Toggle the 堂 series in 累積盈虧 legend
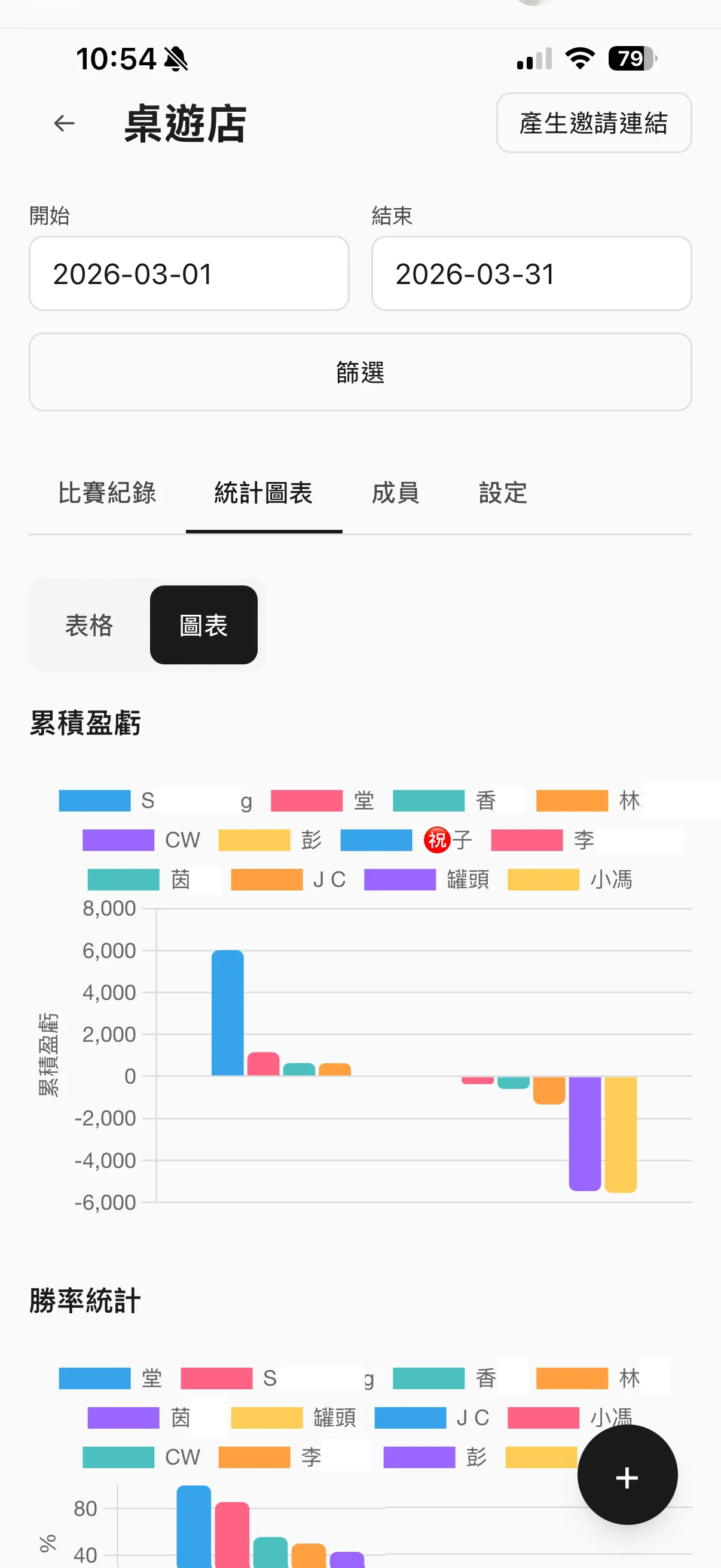The height and width of the screenshot is (1568, 721). click(x=308, y=801)
